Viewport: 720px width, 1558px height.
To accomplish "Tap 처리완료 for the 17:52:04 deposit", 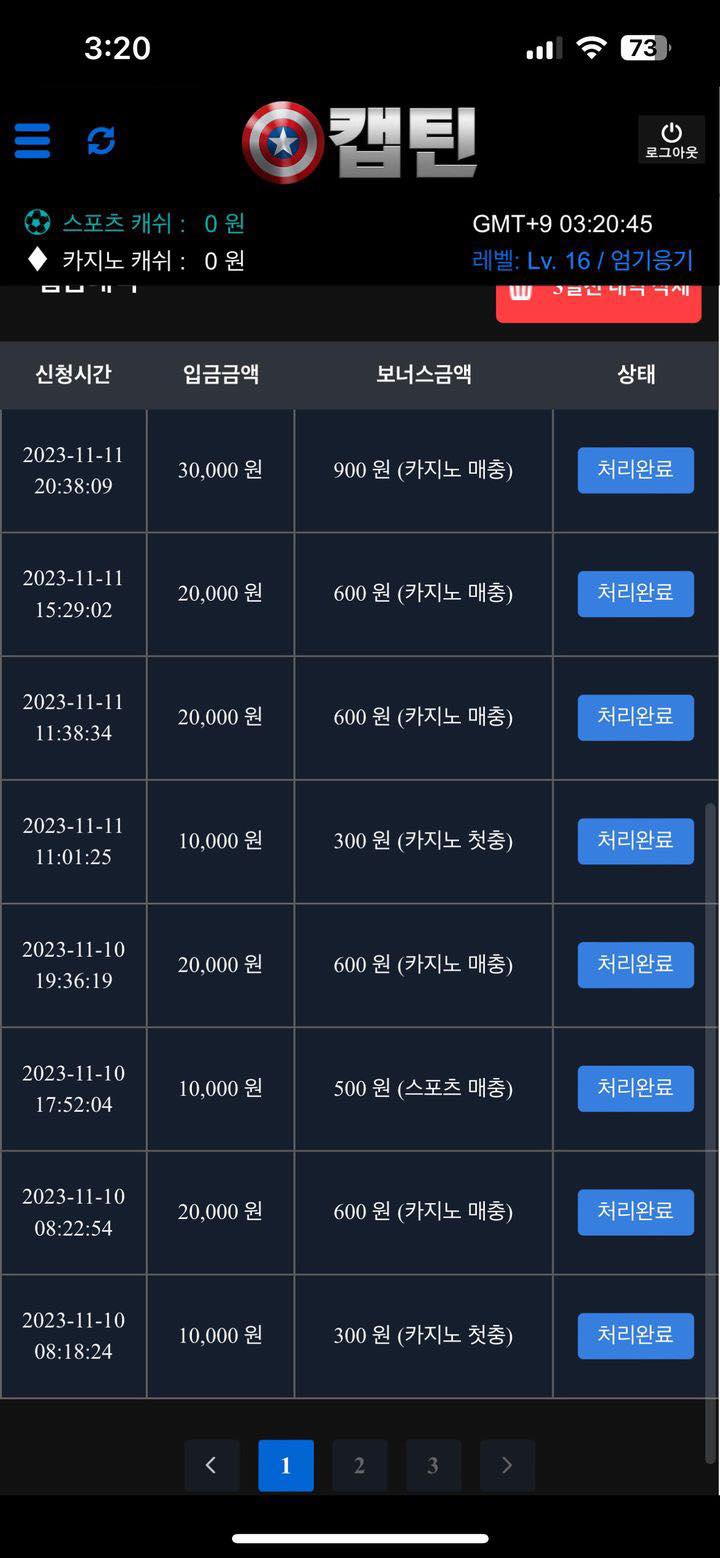I will pos(635,1088).
